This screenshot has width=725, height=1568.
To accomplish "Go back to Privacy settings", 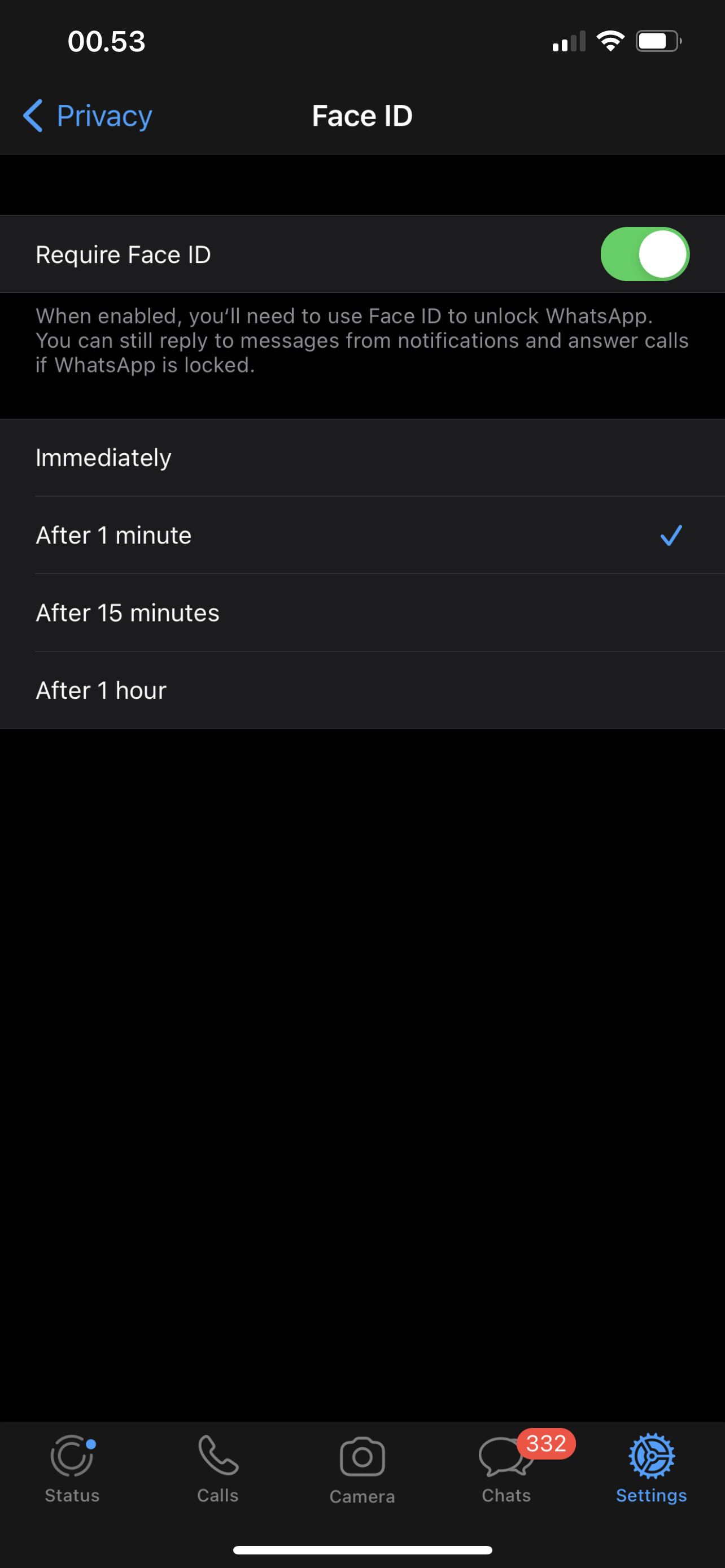I will click(88, 116).
